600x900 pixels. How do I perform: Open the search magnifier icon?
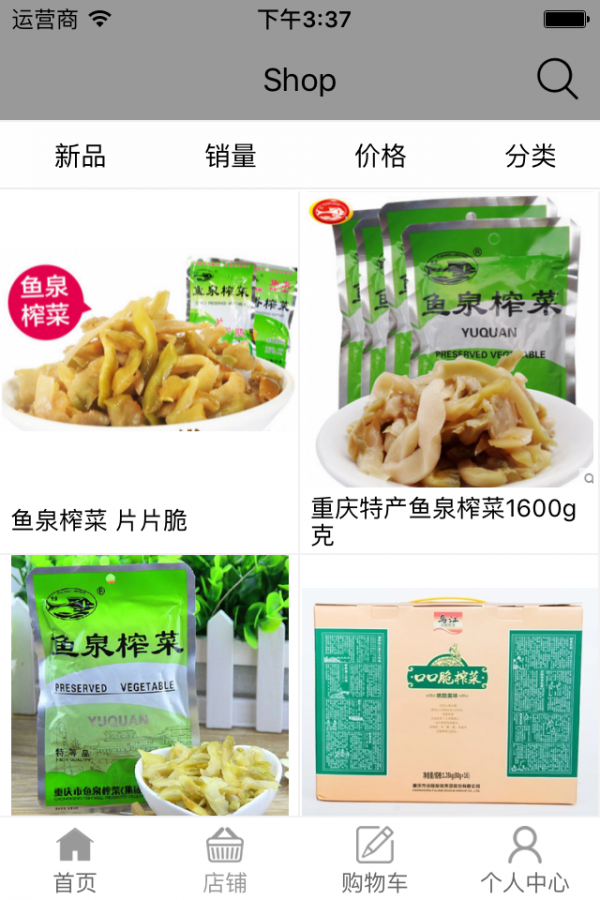[x=557, y=79]
